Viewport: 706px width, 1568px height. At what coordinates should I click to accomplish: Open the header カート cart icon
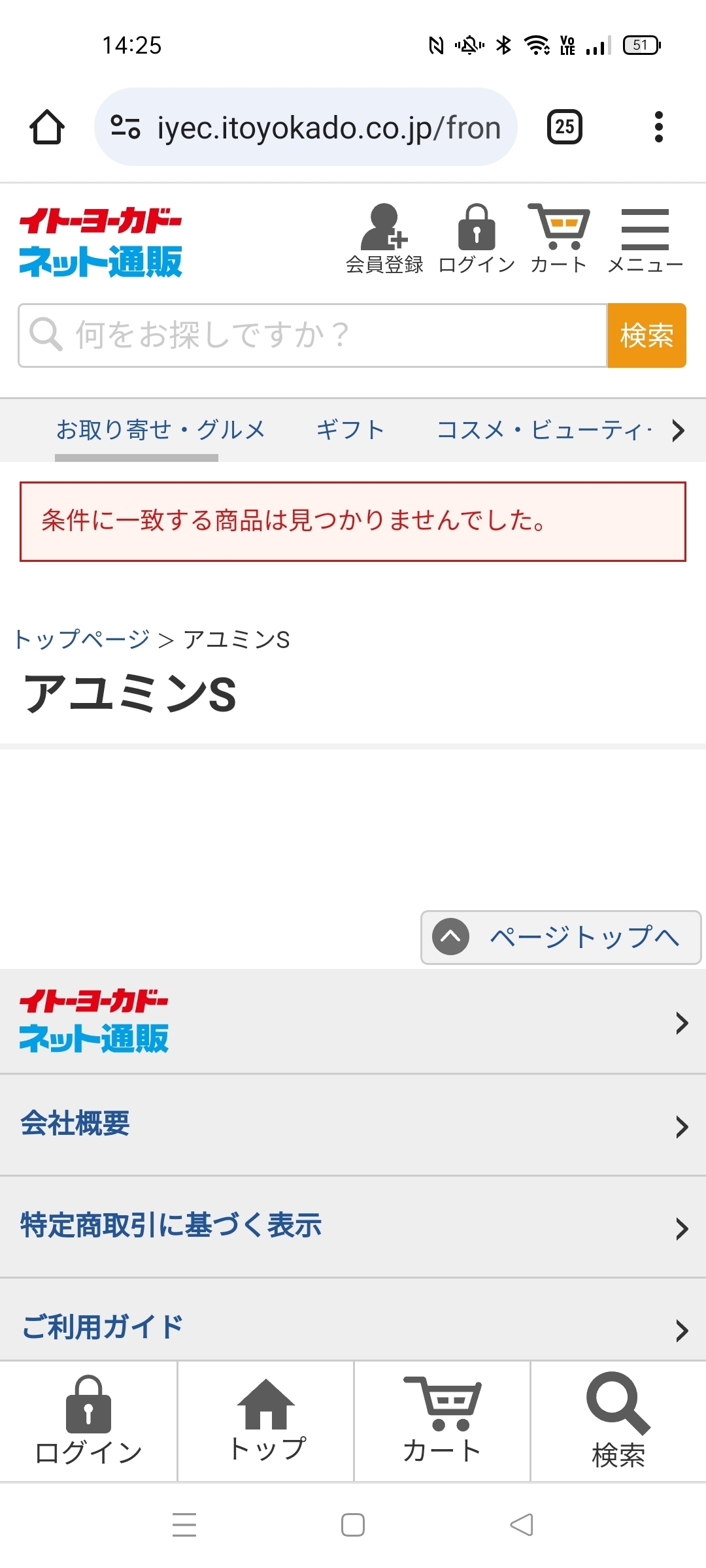[x=559, y=238]
